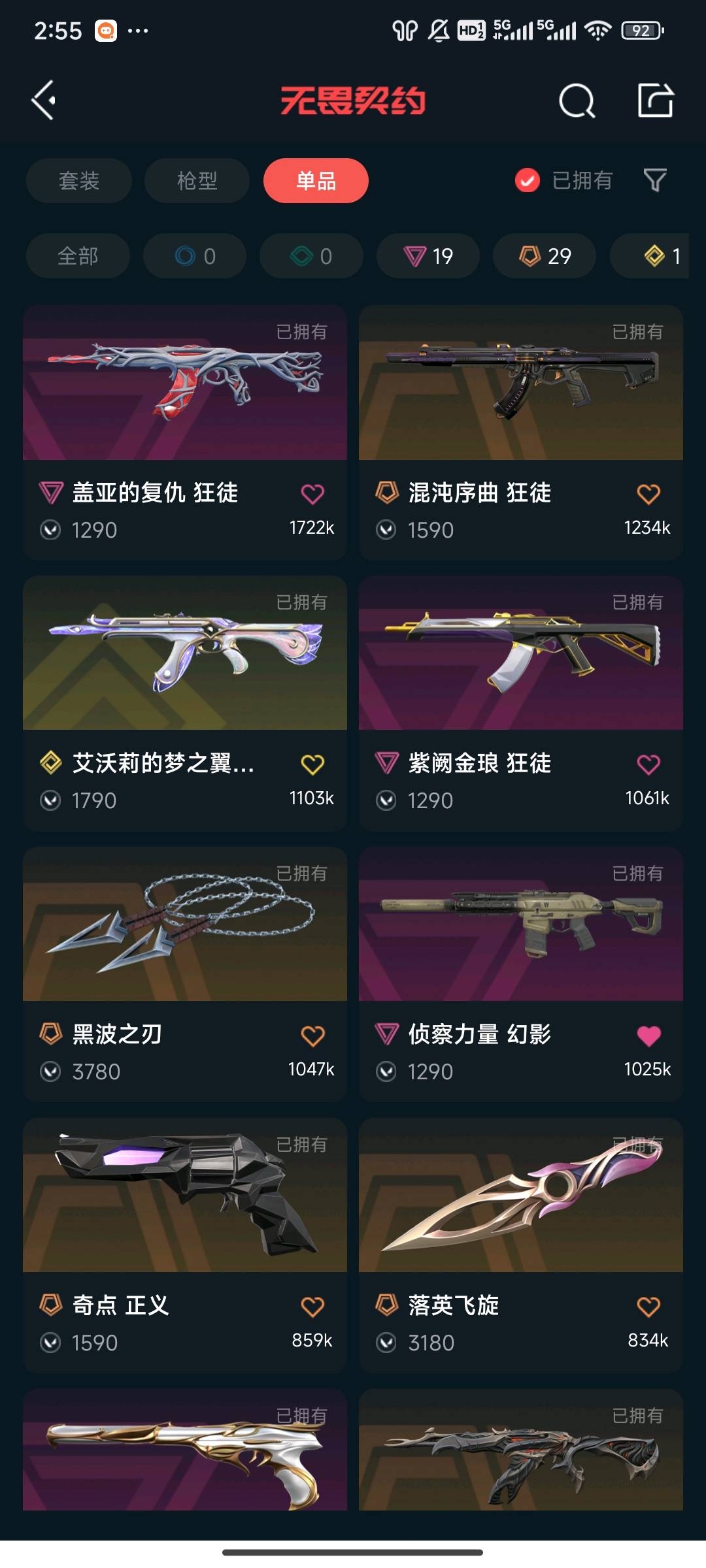
Task: Tap the share icon at top right
Action: (x=655, y=101)
